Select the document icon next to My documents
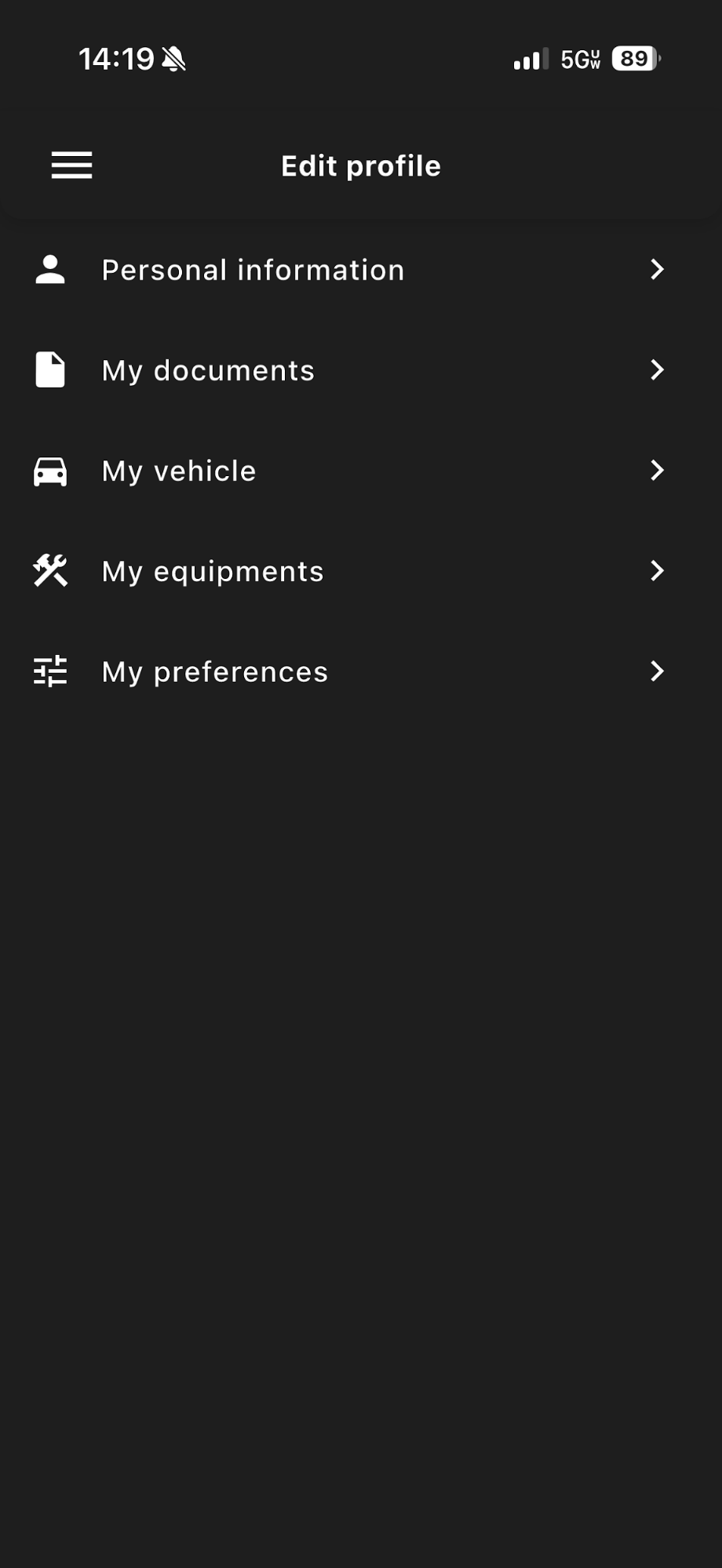The image size is (722, 1568). [49, 370]
